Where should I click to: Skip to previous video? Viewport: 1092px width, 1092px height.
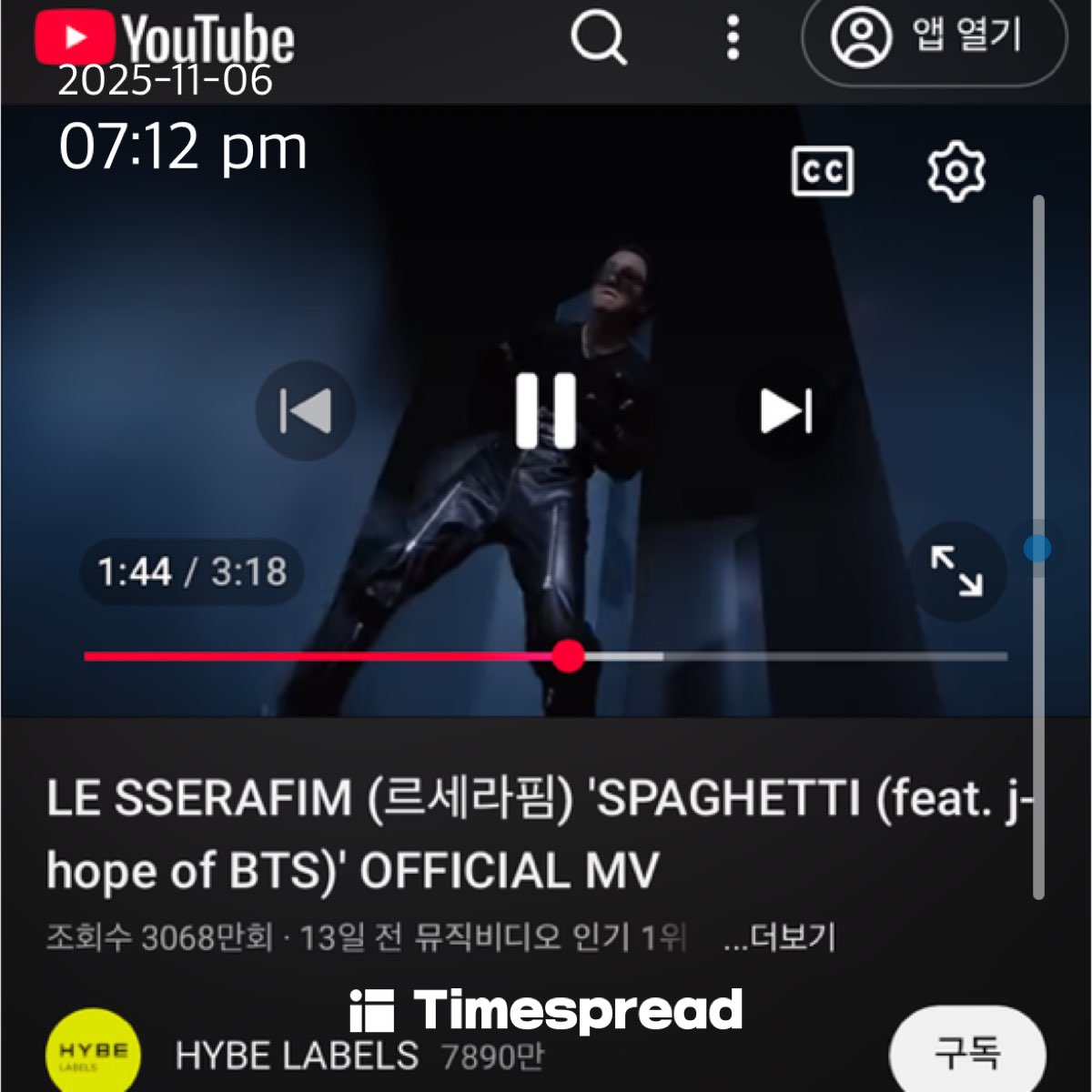click(x=306, y=410)
